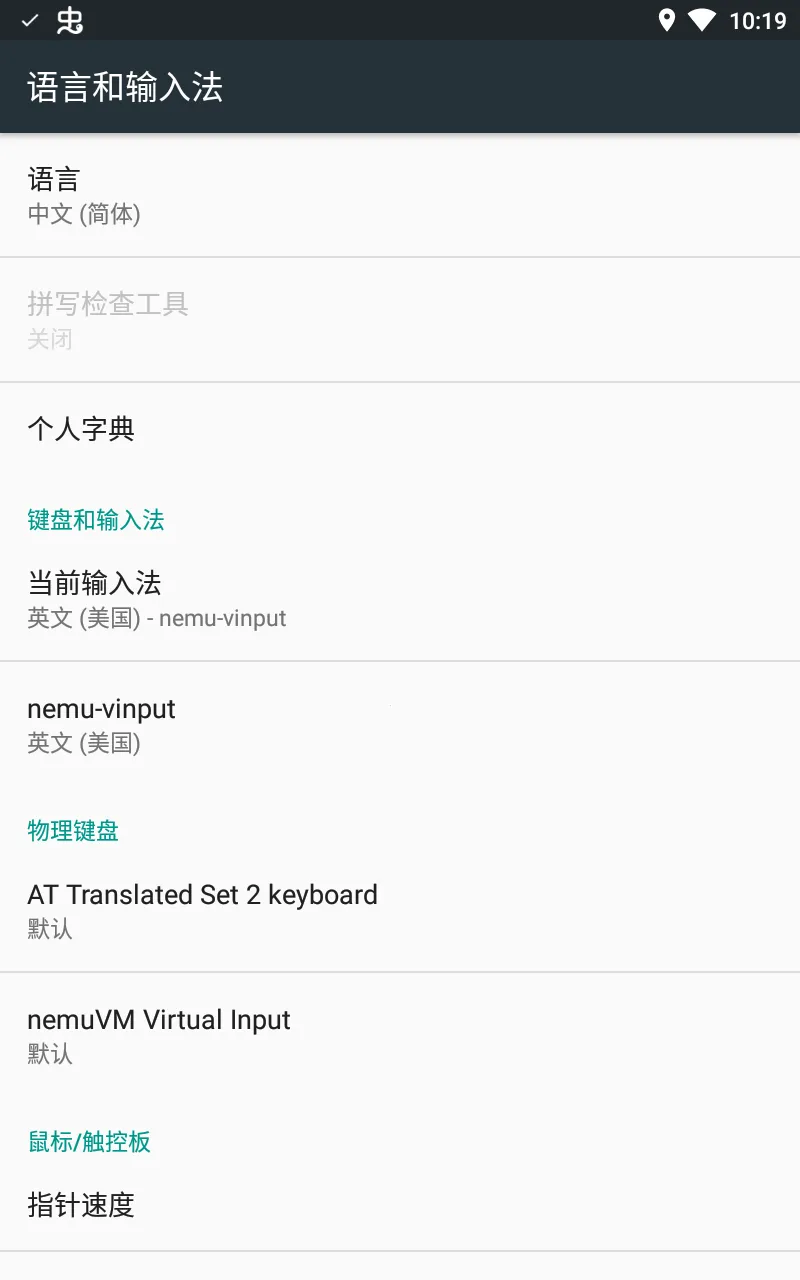This screenshot has width=800, height=1280.
Task: Open AT Translated Set 2 keyboard settings
Action: (400, 910)
